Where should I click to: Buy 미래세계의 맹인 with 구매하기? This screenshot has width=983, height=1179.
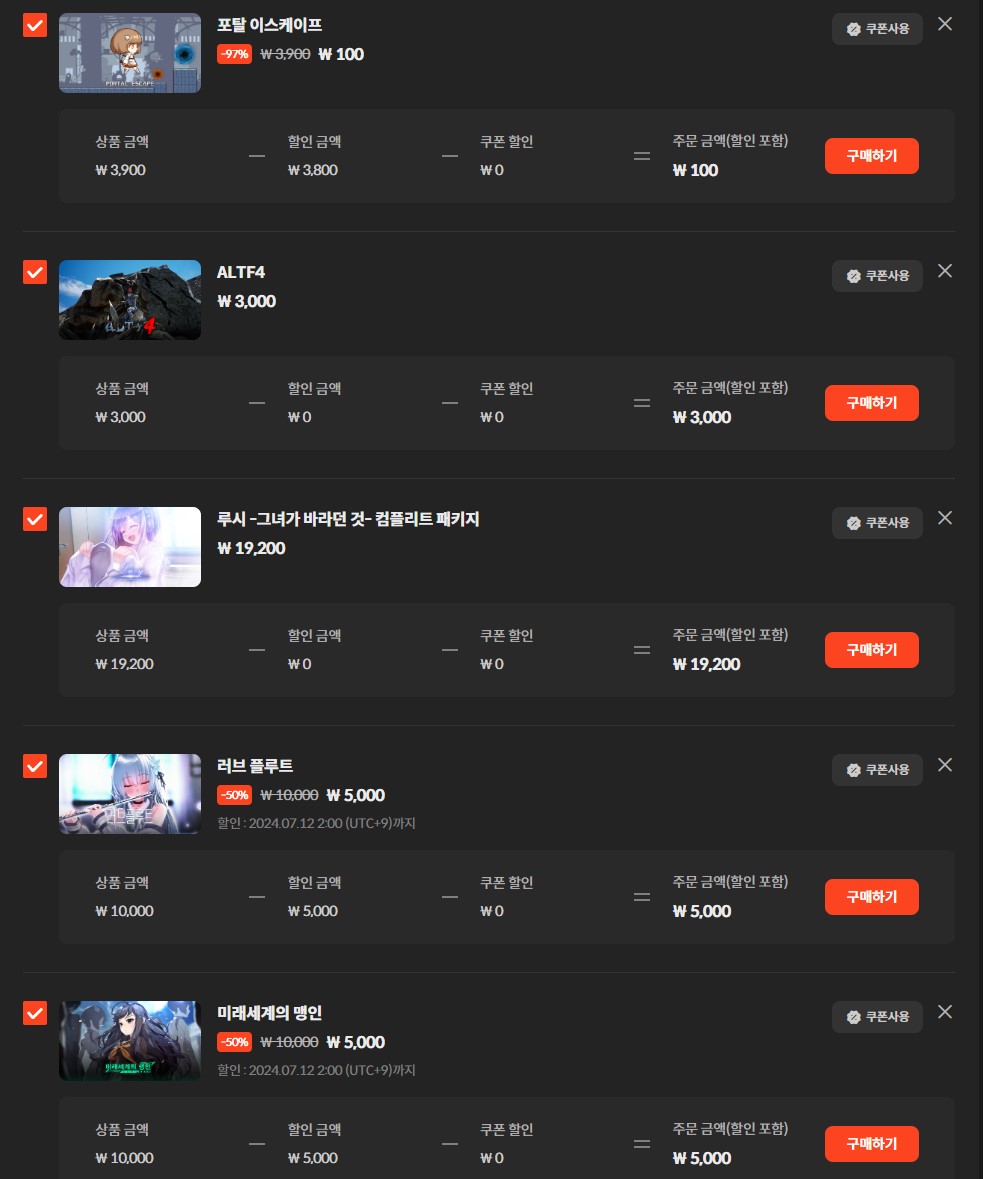871,1144
